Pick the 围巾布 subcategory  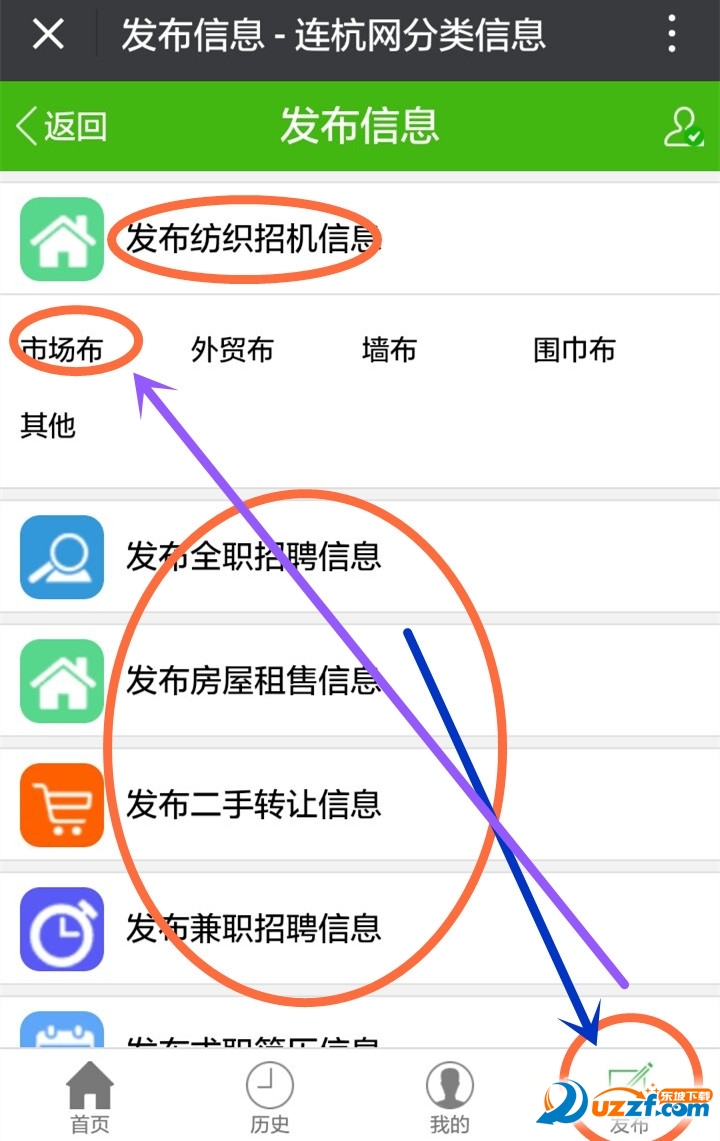coord(574,349)
